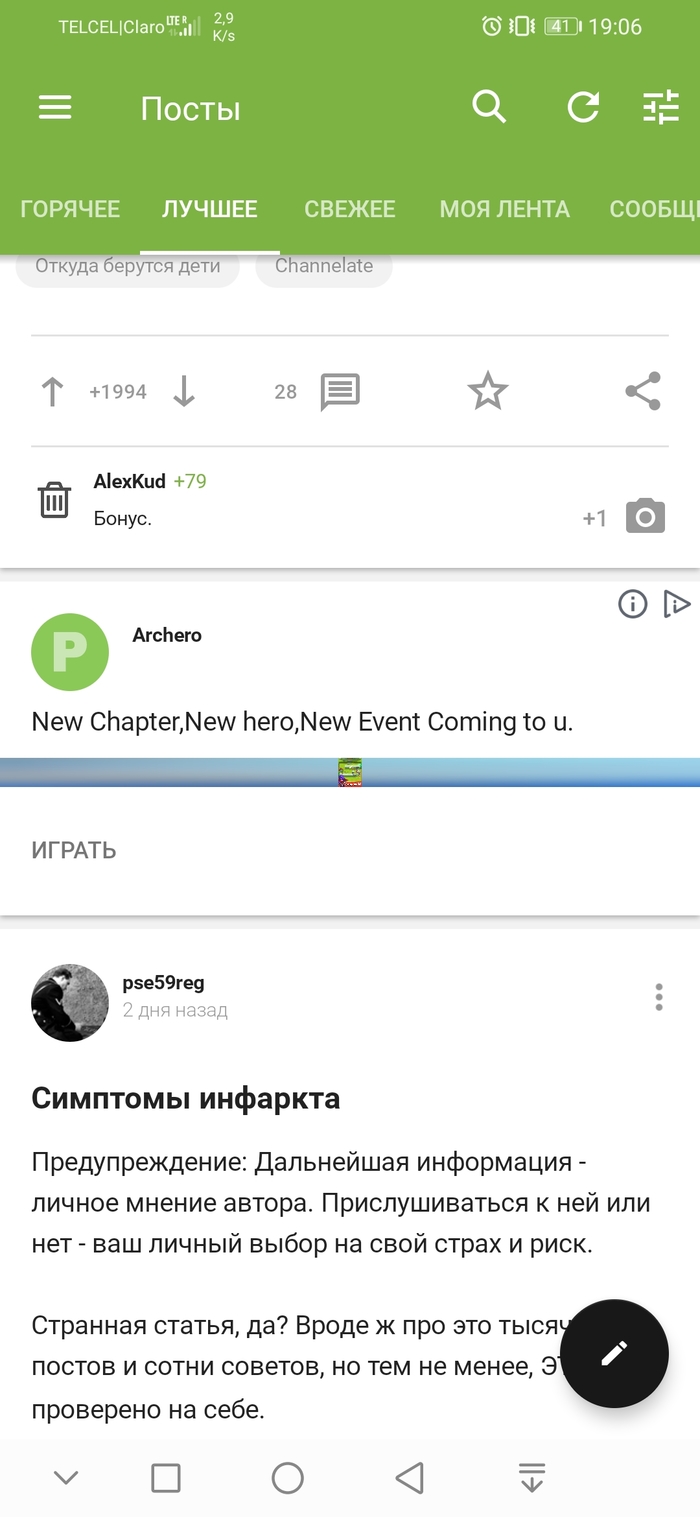Open the 28 comments on the post
700x1517 pixels.
[x=339, y=392]
